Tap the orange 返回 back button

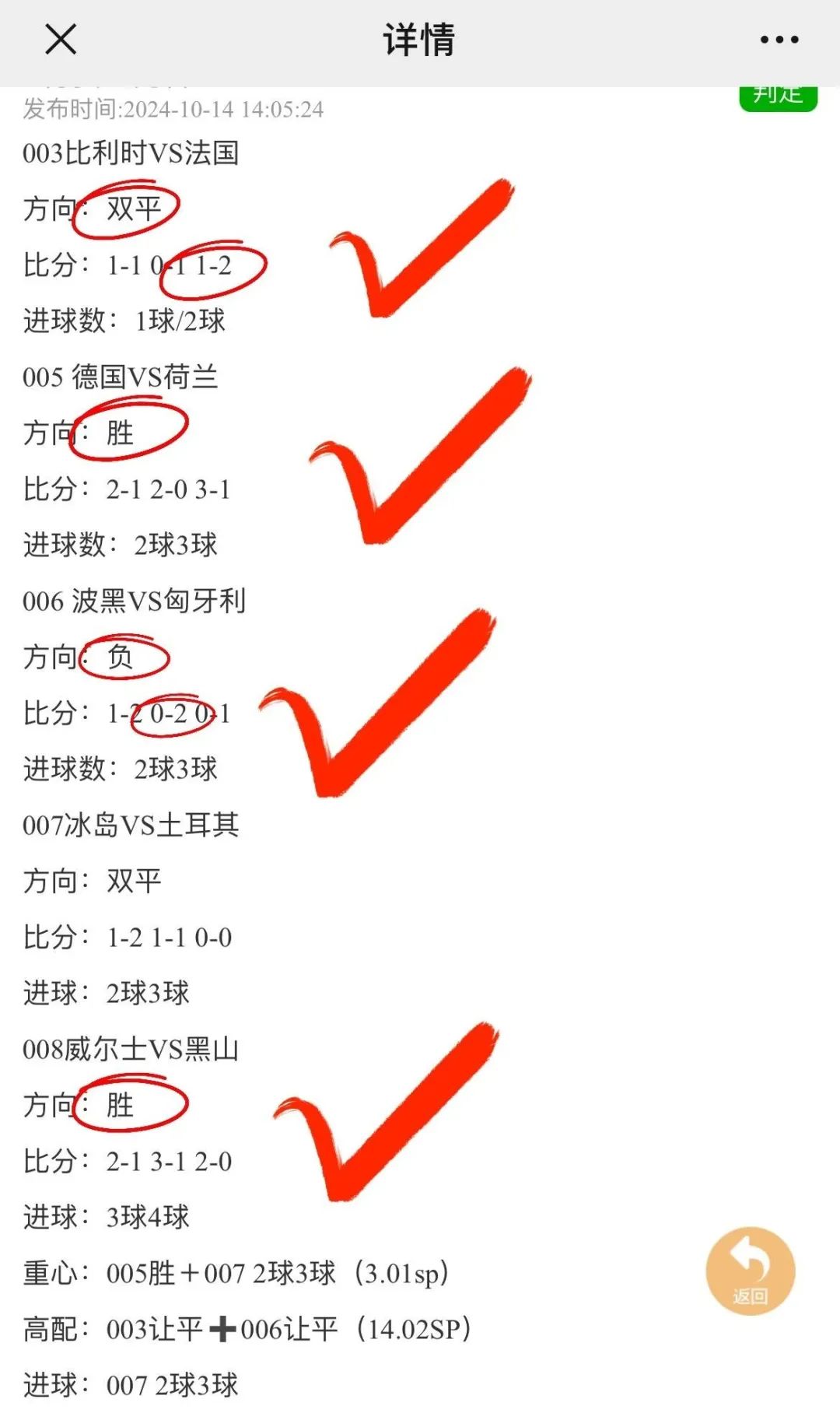[x=751, y=1271]
